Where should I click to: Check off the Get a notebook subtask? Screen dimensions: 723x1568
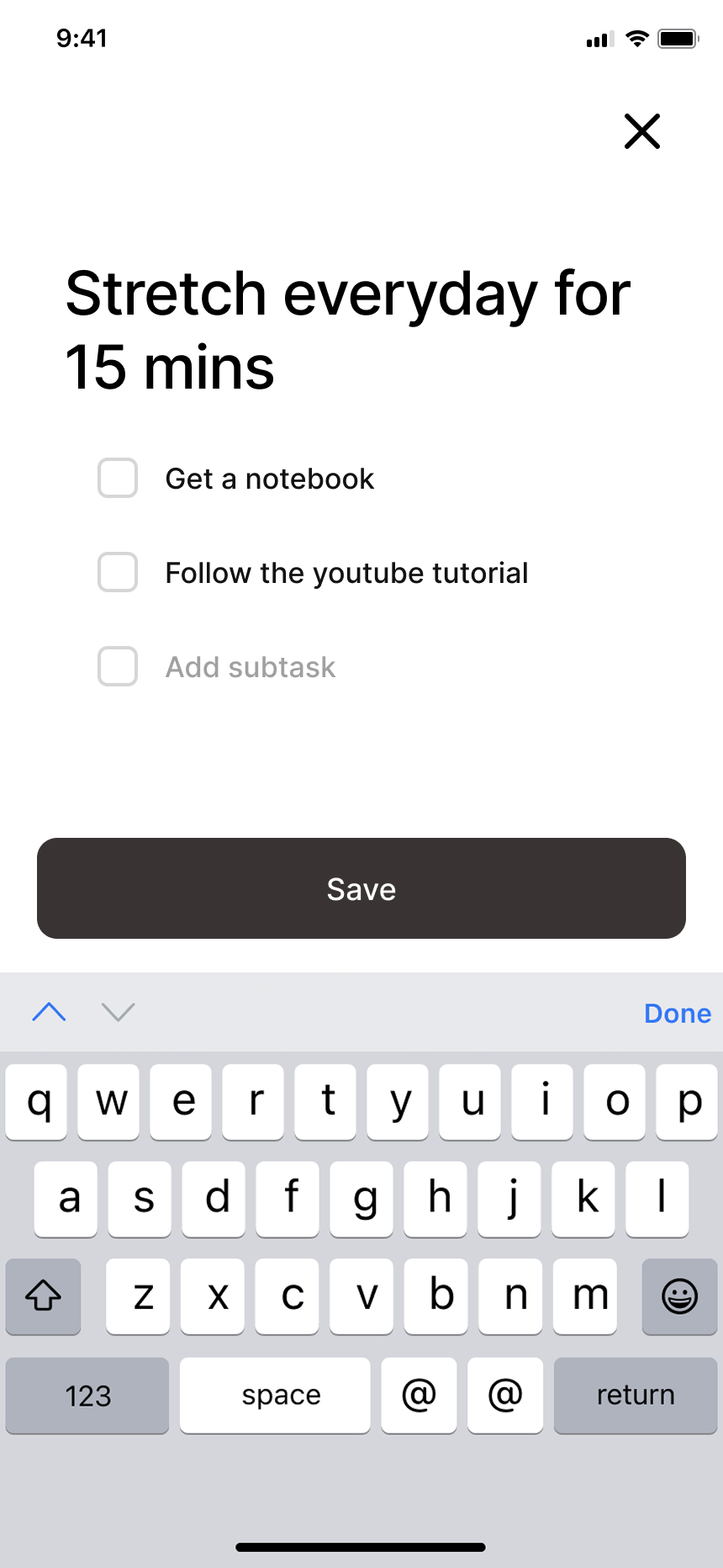pyautogui.click(x=118, y=478)
